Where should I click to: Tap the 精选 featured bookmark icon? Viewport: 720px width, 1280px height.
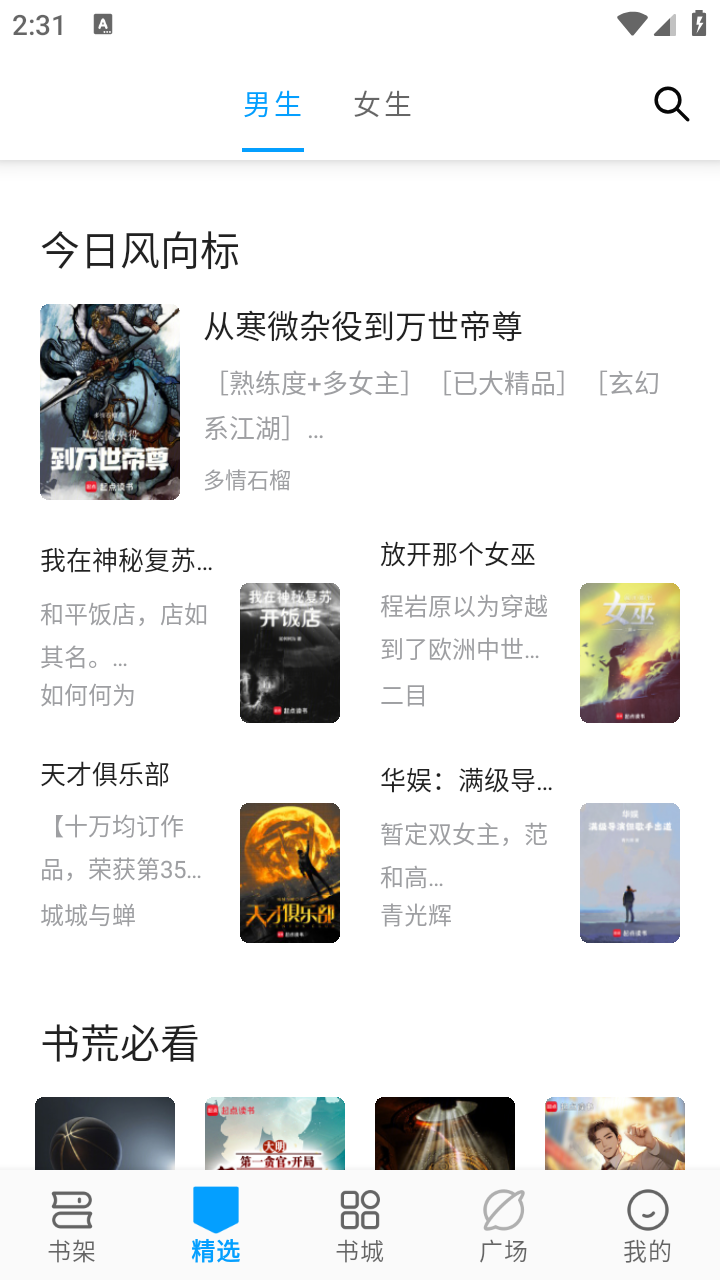[x=215, y=1210]
